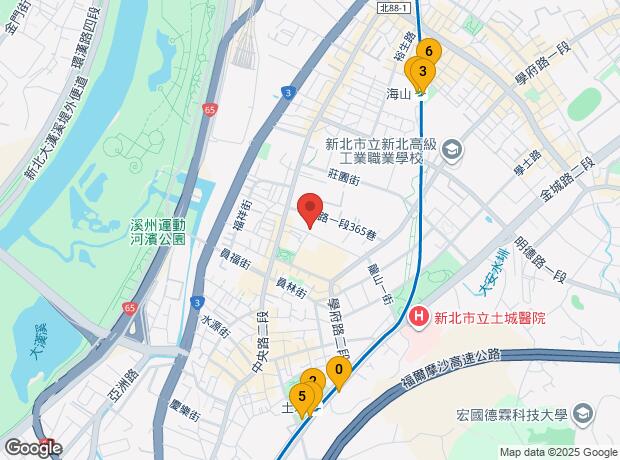Open the 新北市立土城醫院 hospital marker
Image resolution: width=620 pixels, height=460 pixels.
420,318
